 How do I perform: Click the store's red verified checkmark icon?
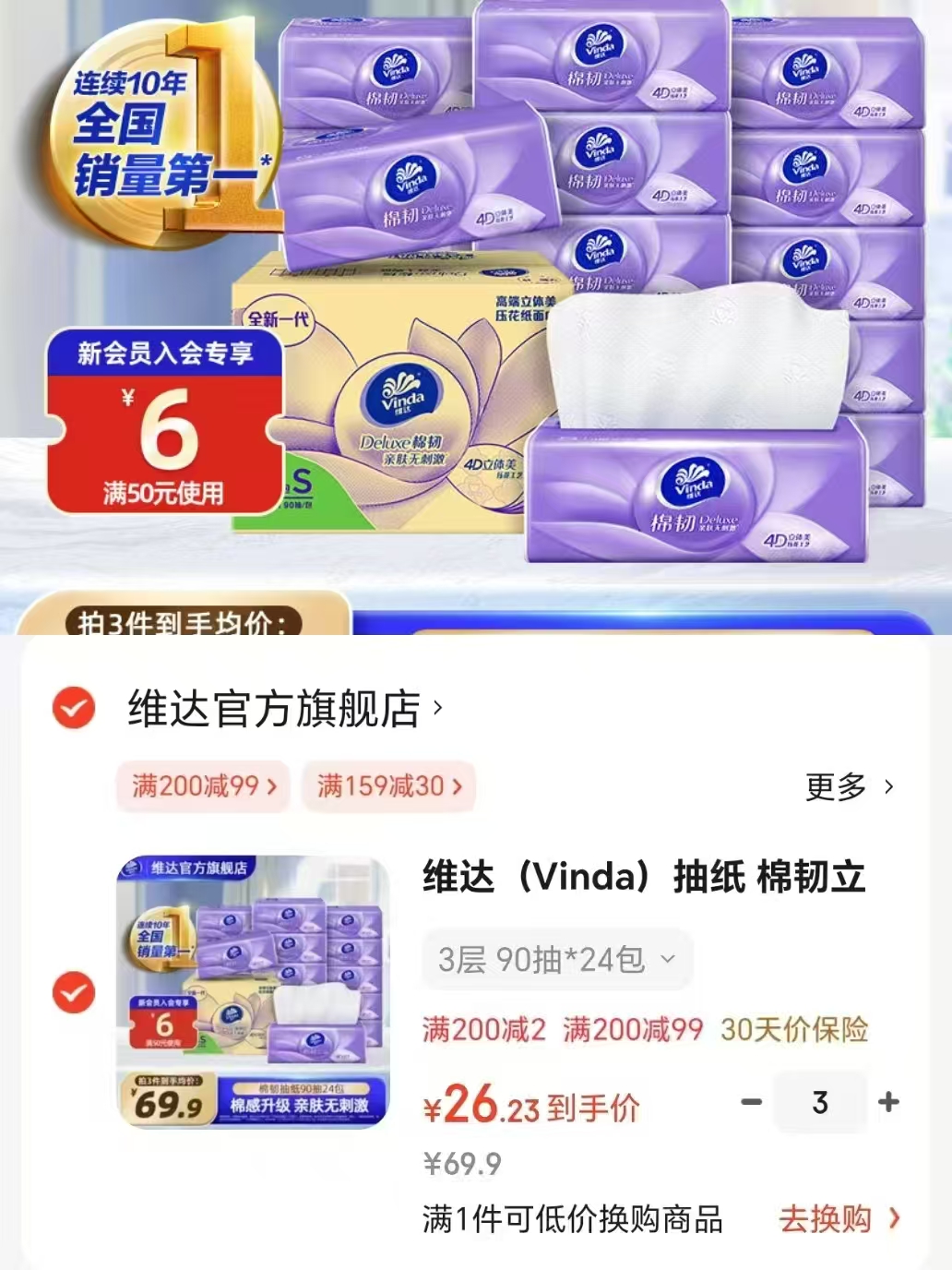point(72,707)
